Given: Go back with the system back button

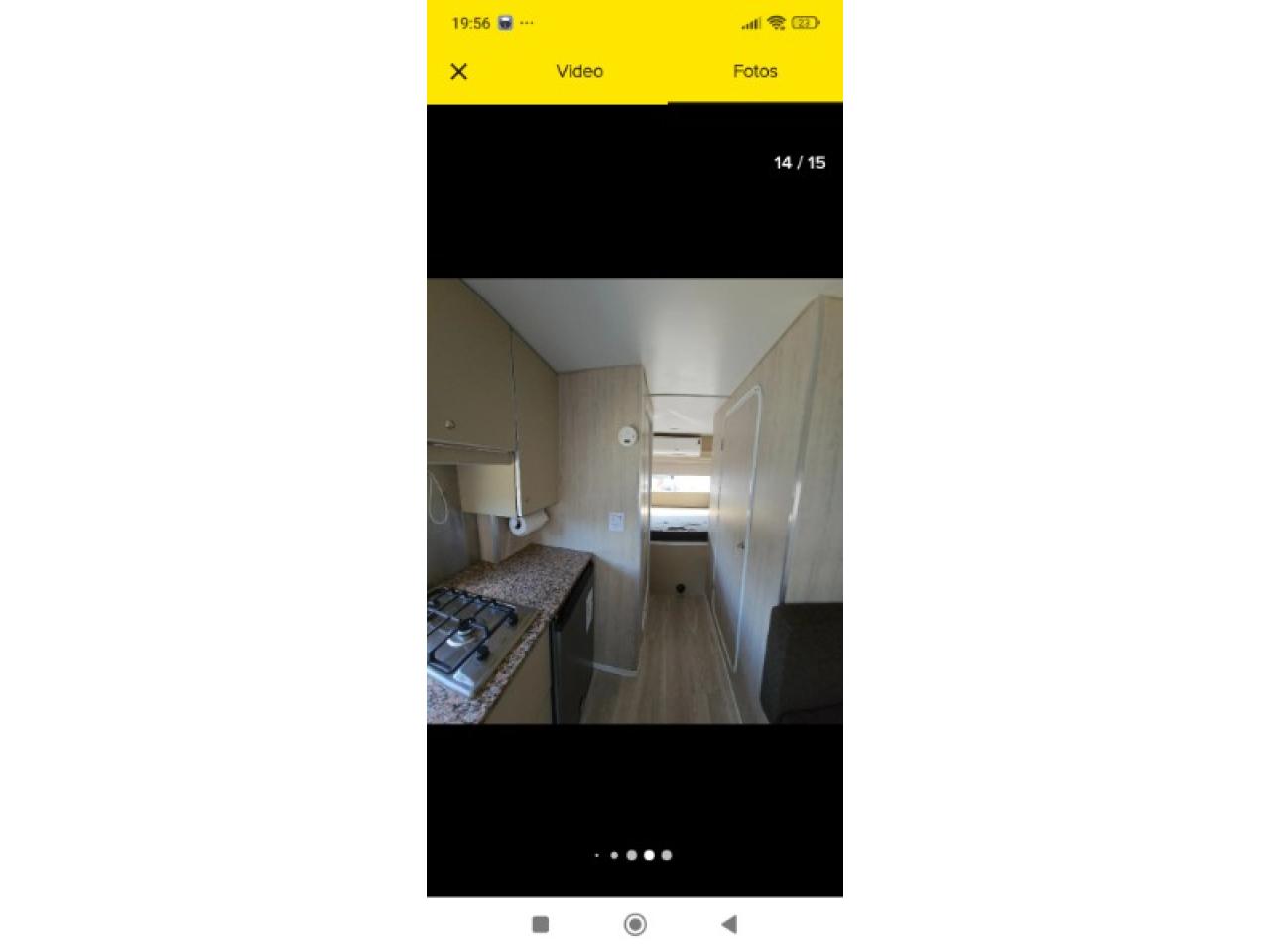Looking at the screenshot, I should [x=729, y=924].
